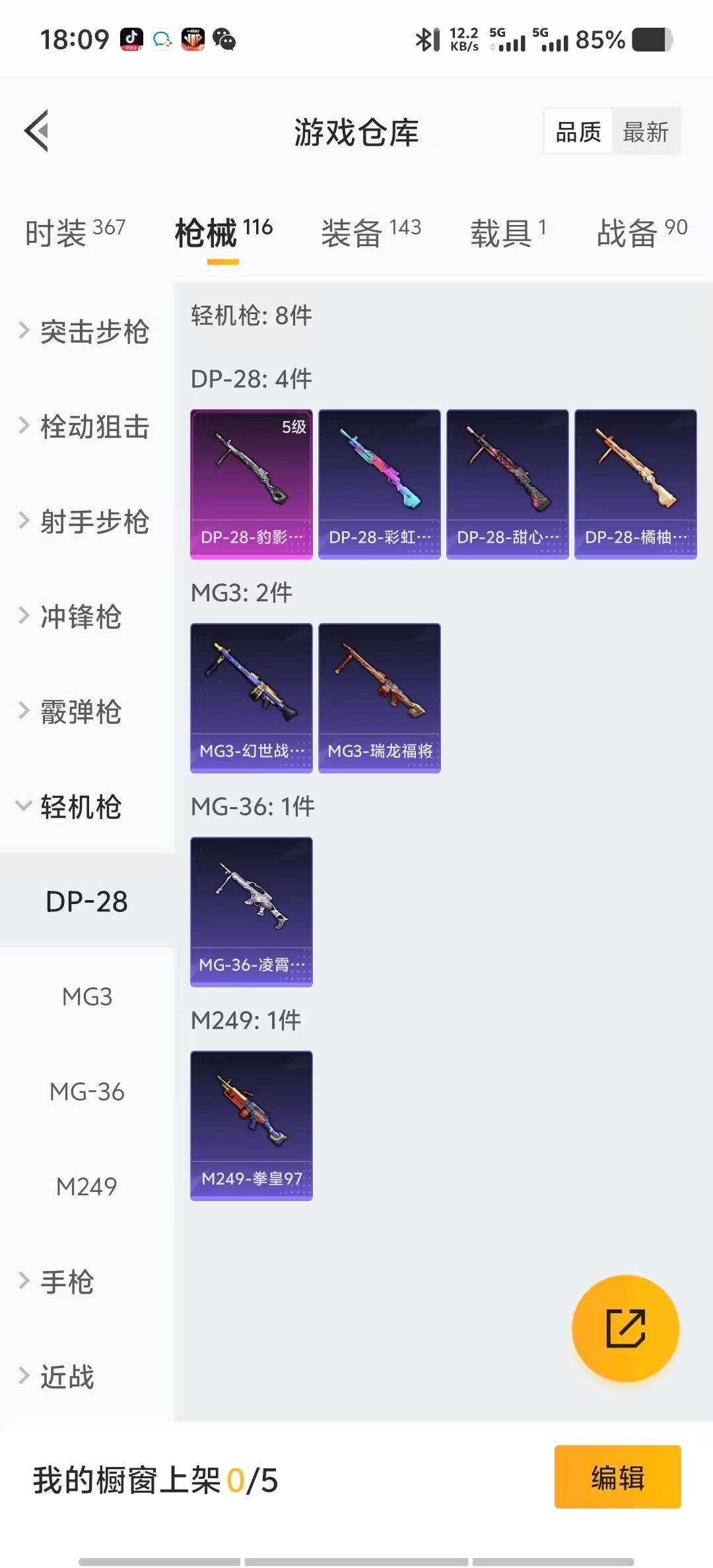Open WeChat from the status bar

[226, 40]
